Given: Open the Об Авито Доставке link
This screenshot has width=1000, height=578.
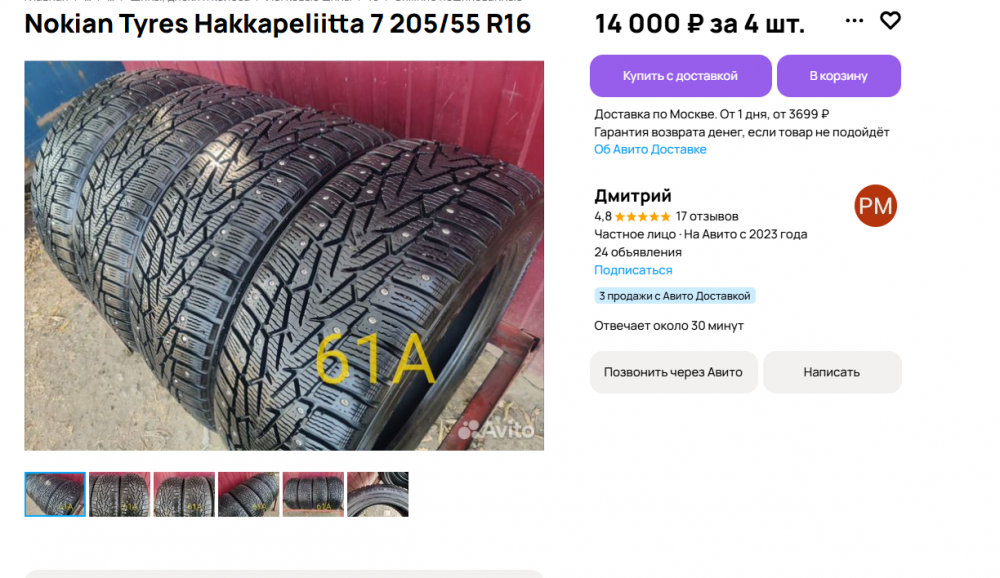Looking at the screenshot, I should 650,149.
